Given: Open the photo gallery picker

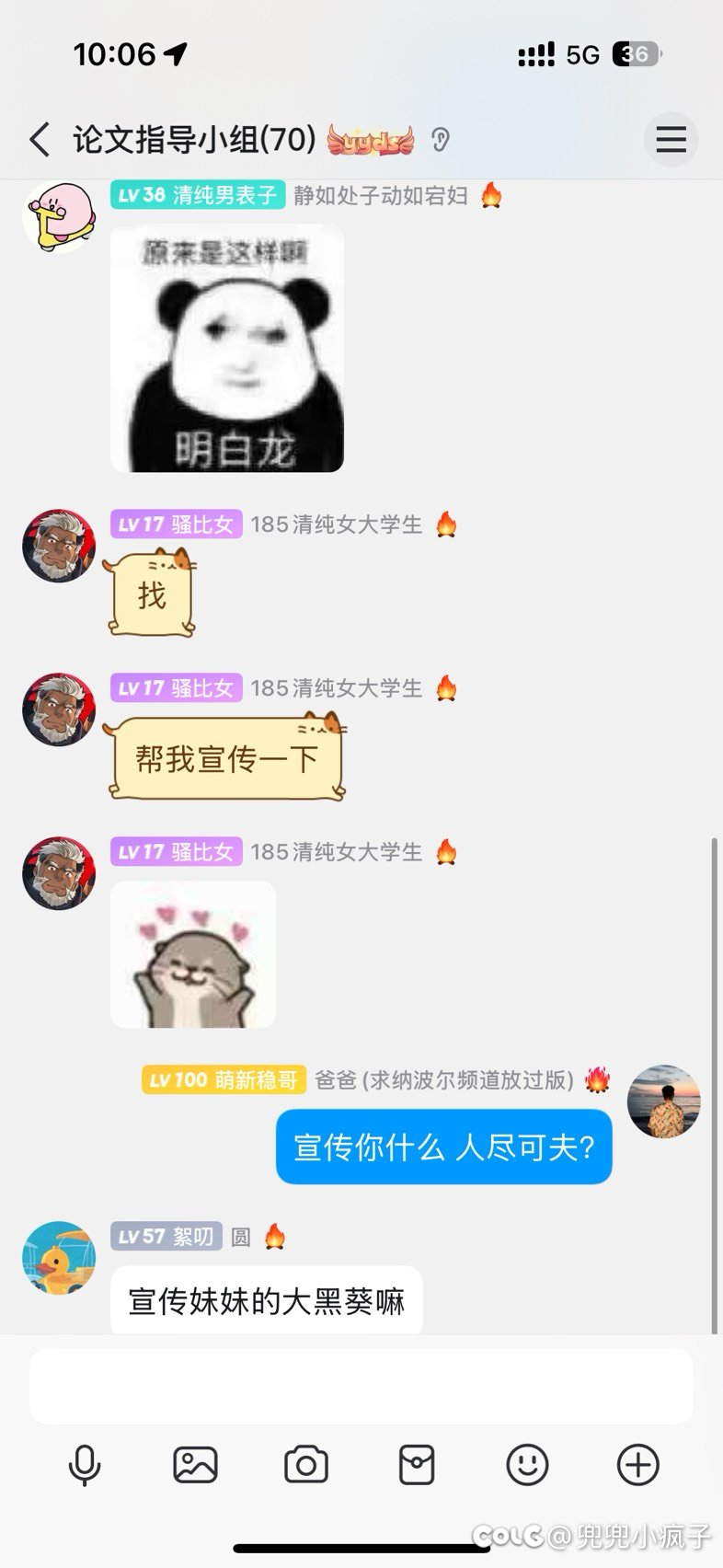Looking at the screenshot, I should (x=195, y=1464).
